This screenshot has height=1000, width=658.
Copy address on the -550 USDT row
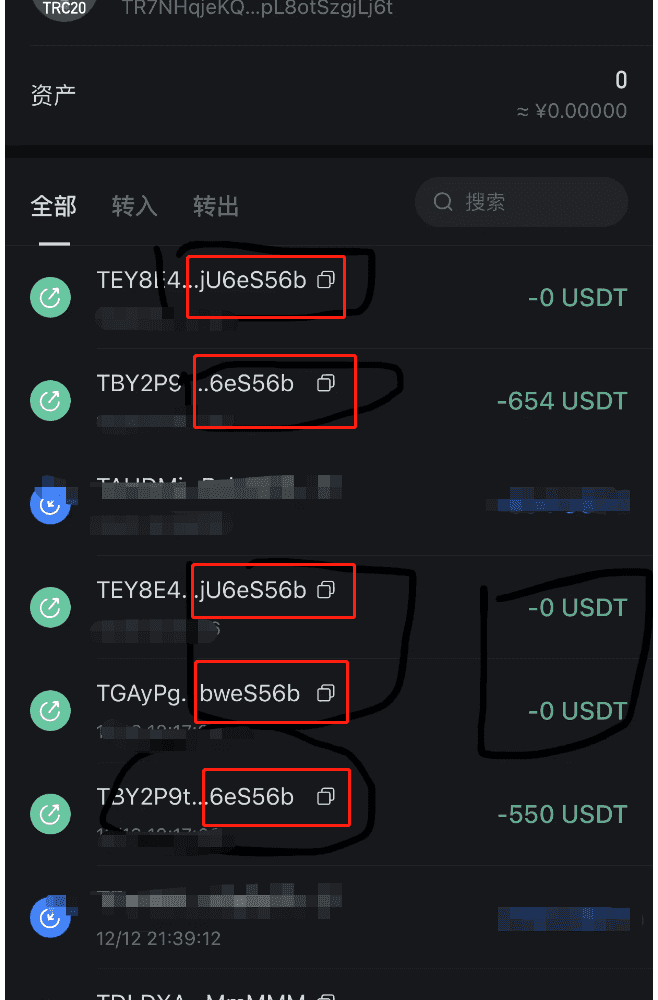click(325, 797)
